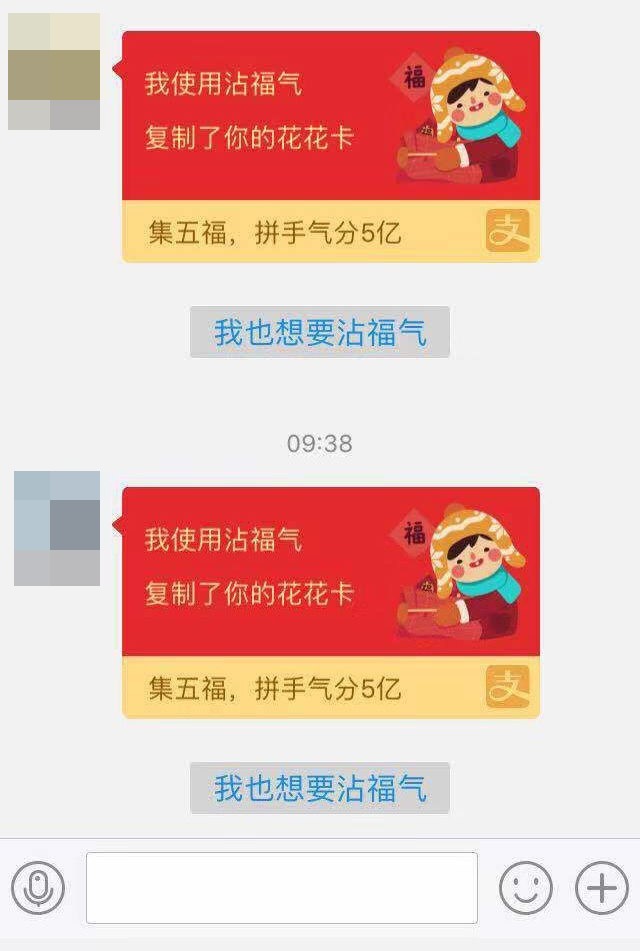View profile of the blue-gray avatar sender
Image resolution: width=640 pixels, height=951 pixels.
coord(57,528)
